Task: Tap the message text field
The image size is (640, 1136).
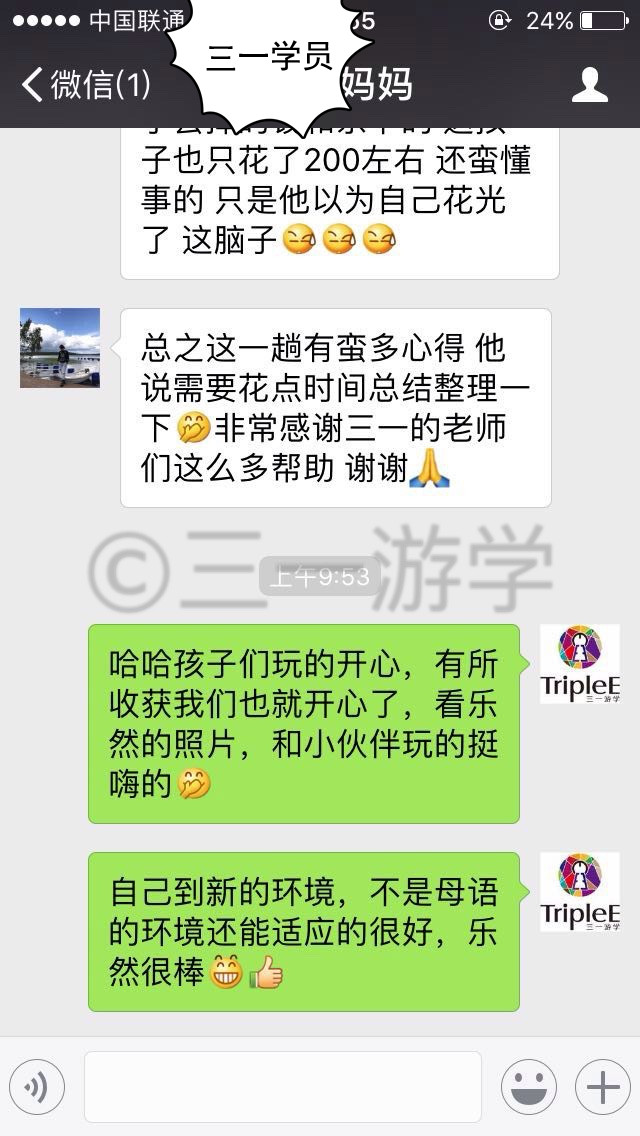Action: [x=283, y=1087]
